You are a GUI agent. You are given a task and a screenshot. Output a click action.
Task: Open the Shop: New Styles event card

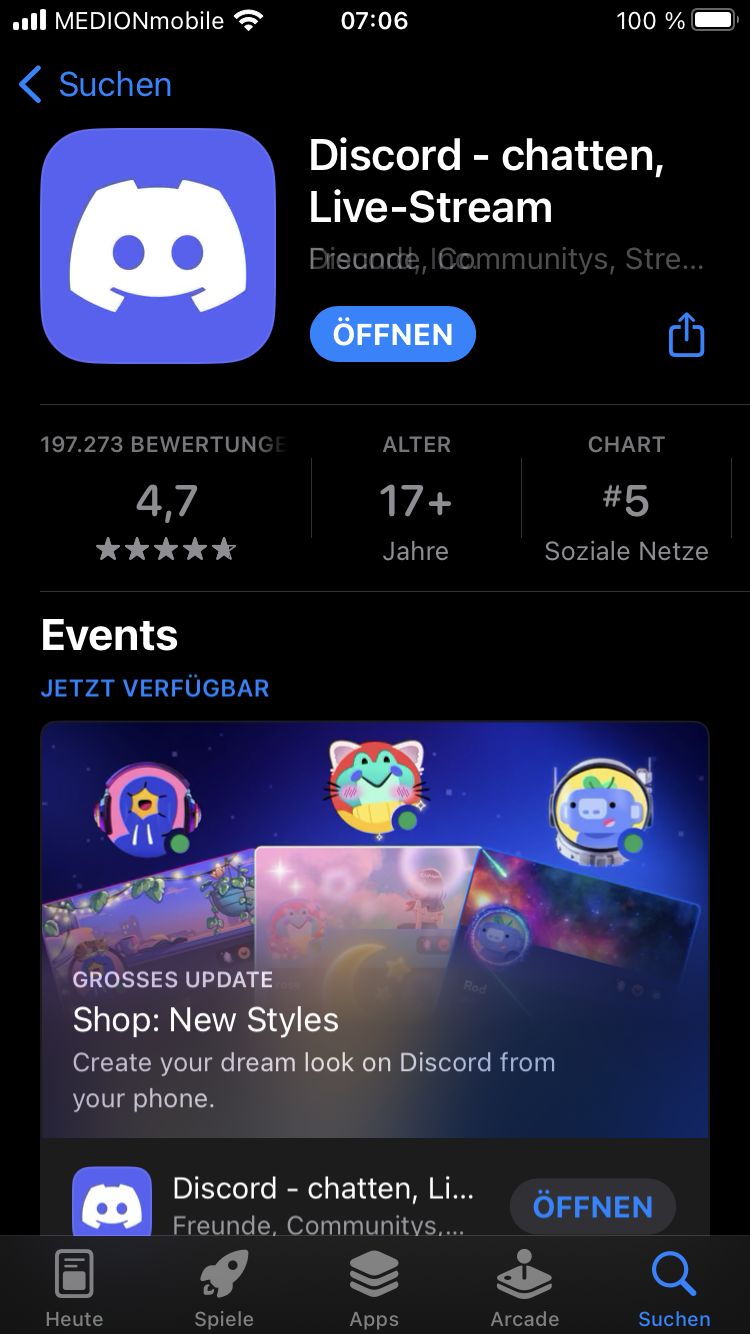coord(374,930)
